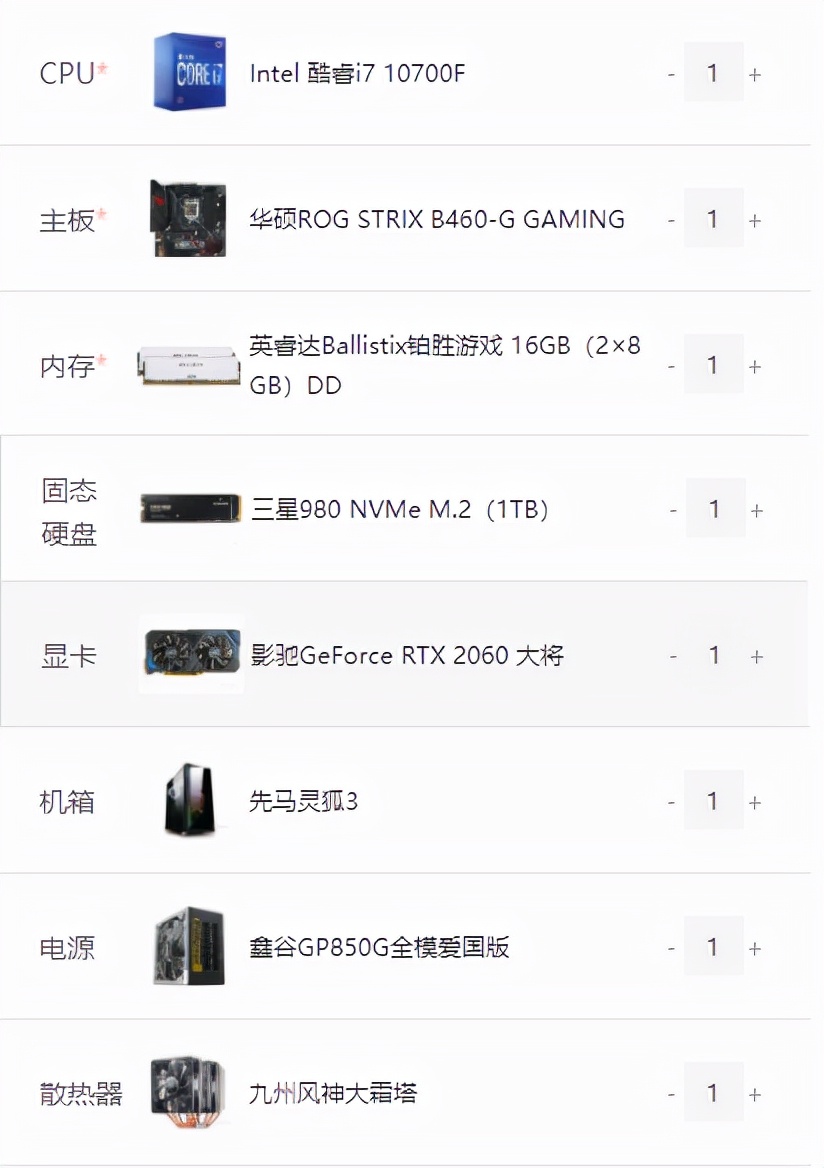
Task: Decrease the 内存 quantity
Action: (672, 366)
